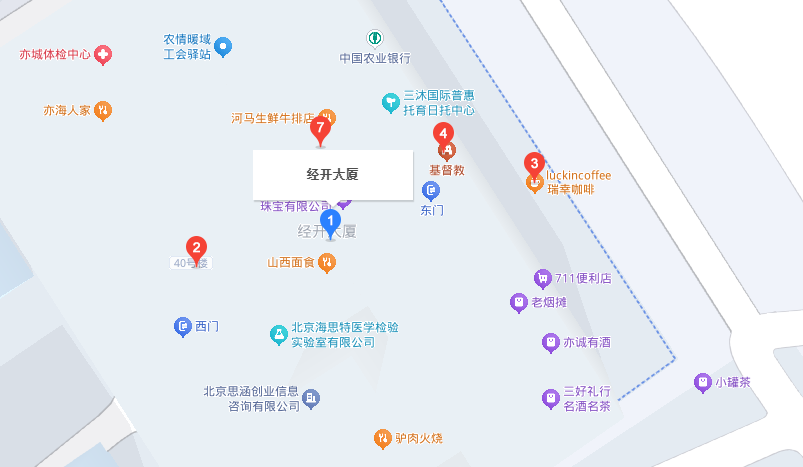Select the 西门 gate icon
803x467 pixels.
(183, 326)
